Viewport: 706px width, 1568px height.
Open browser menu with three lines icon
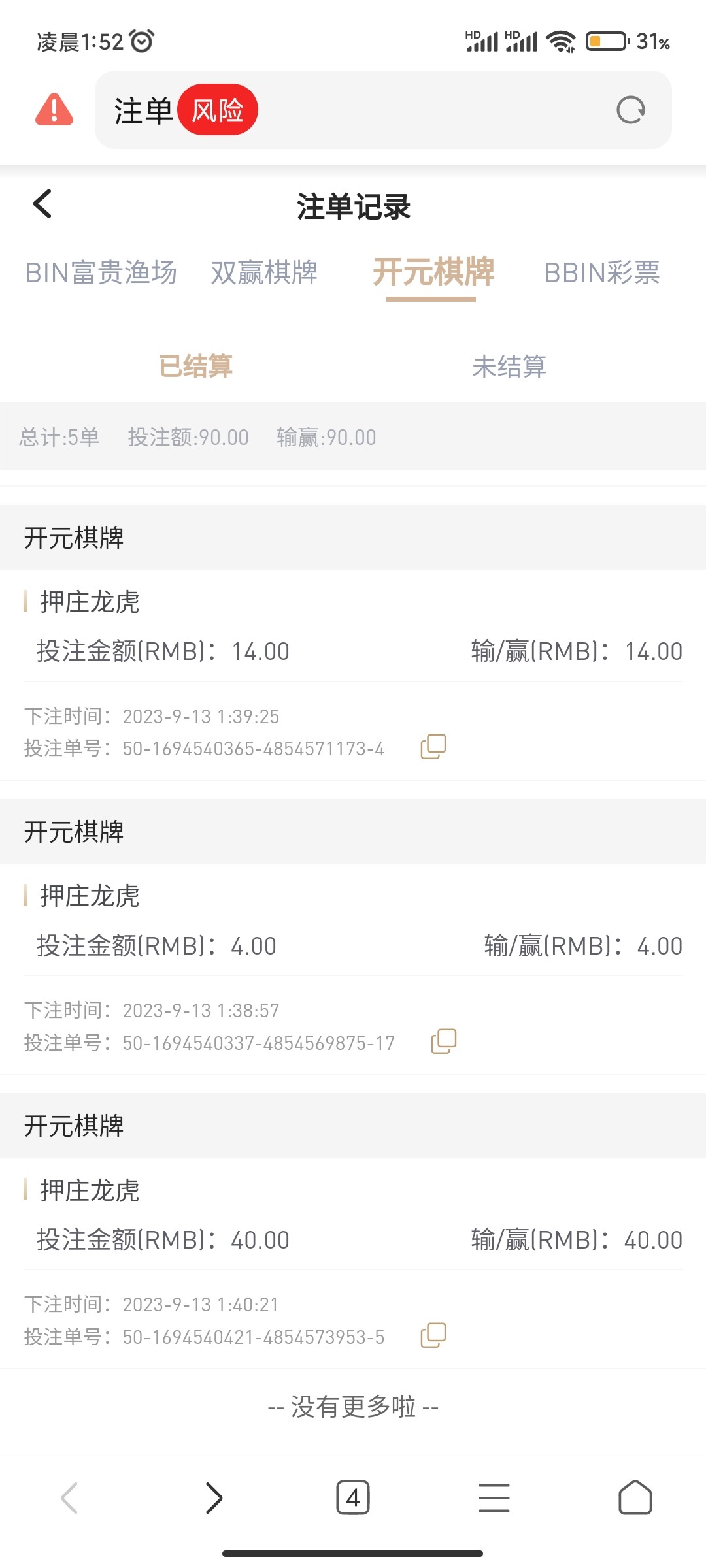coord(494,1498)
